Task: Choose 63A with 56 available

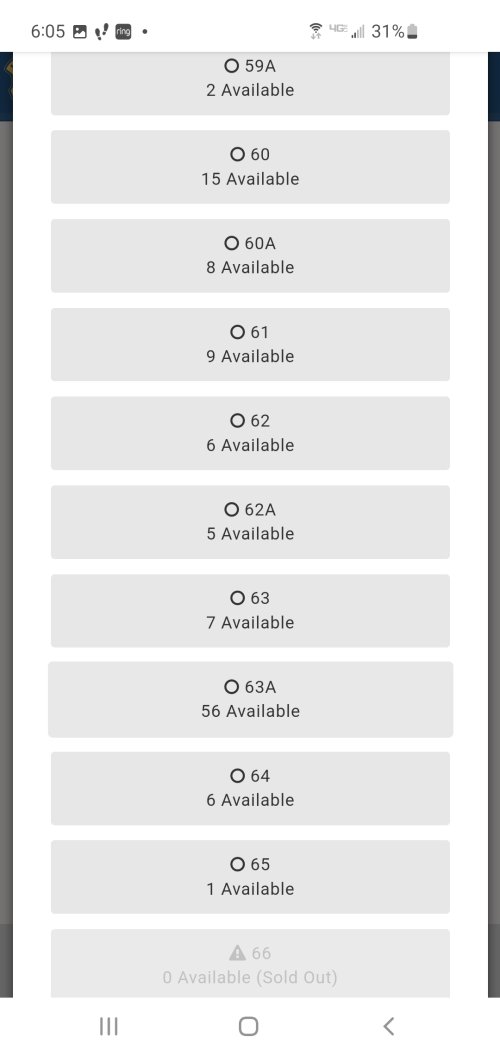Action: tap(250, 699)
